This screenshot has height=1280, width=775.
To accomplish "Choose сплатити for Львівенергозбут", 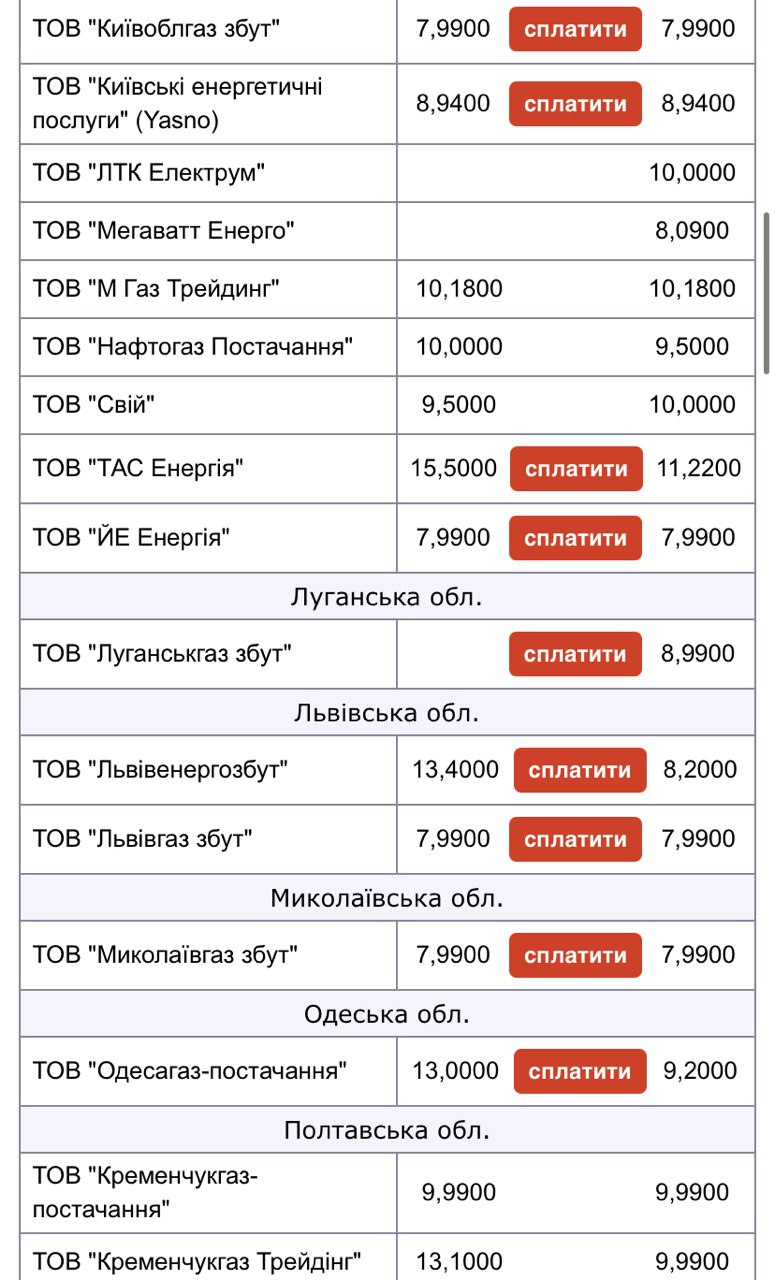I will [x=580, y=770].
